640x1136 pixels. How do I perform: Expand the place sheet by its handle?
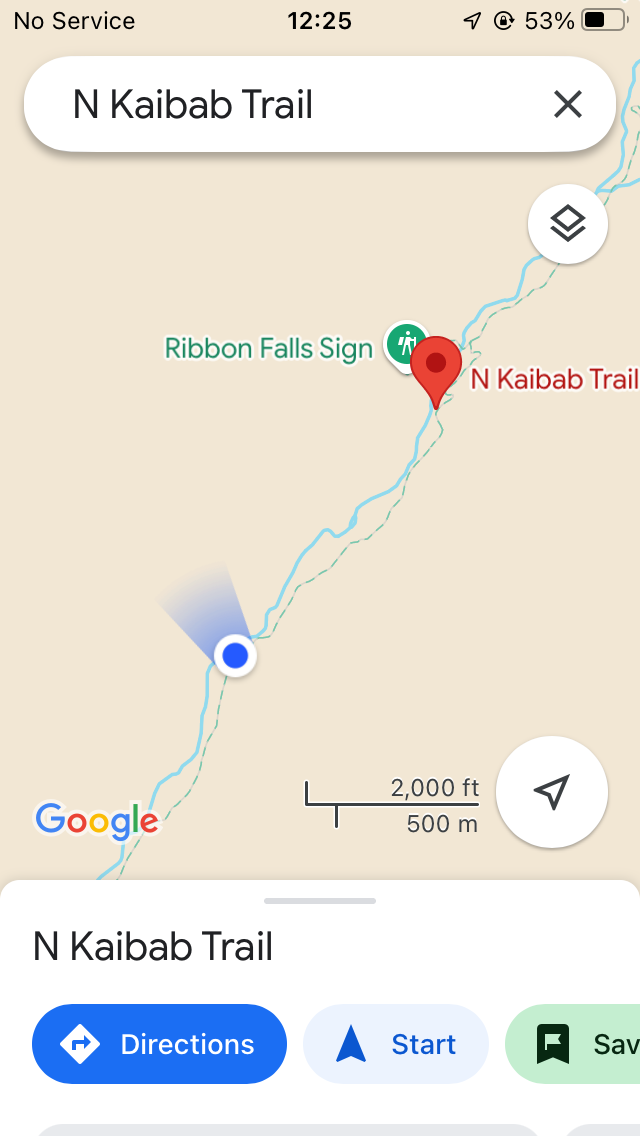pos(320,901)
